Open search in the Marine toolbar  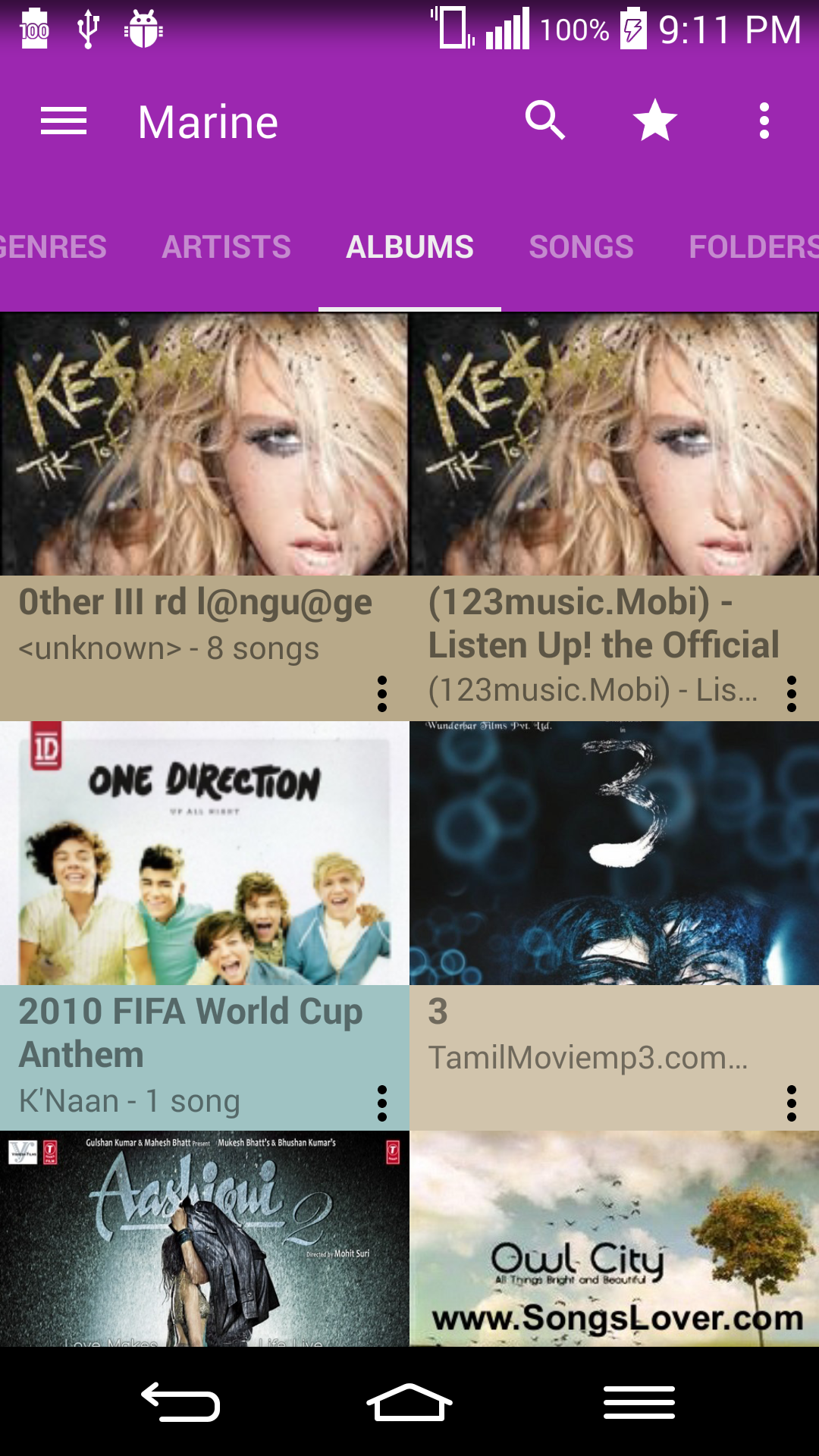pos(545,121)
